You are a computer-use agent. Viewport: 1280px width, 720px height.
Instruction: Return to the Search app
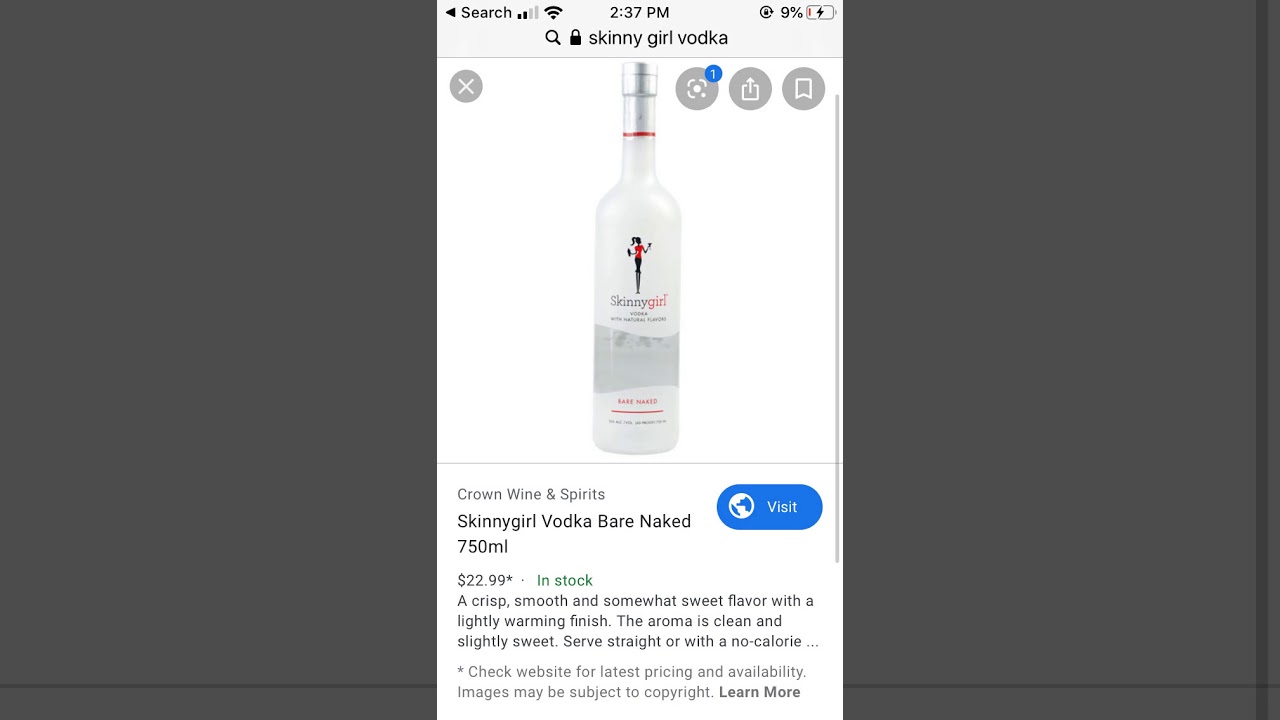479,13
